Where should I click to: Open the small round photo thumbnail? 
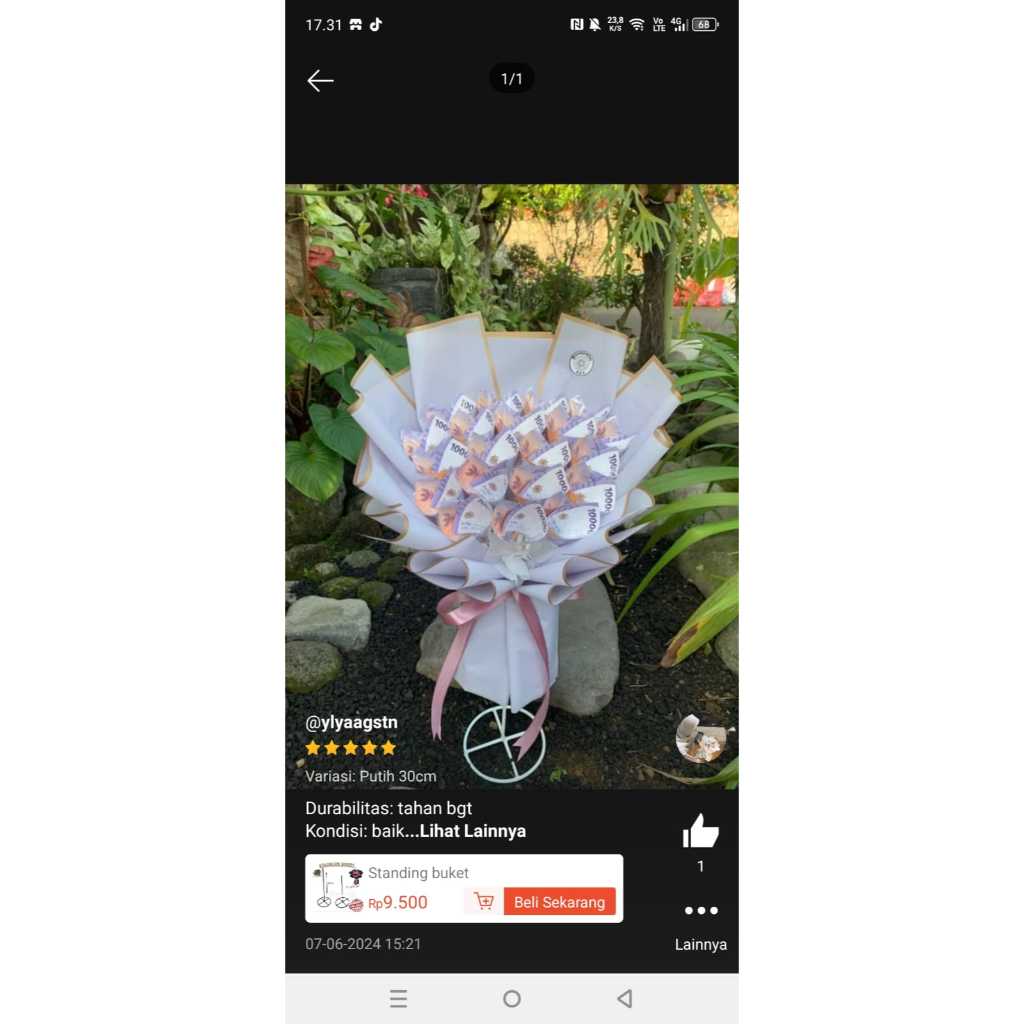click(699, 738)
